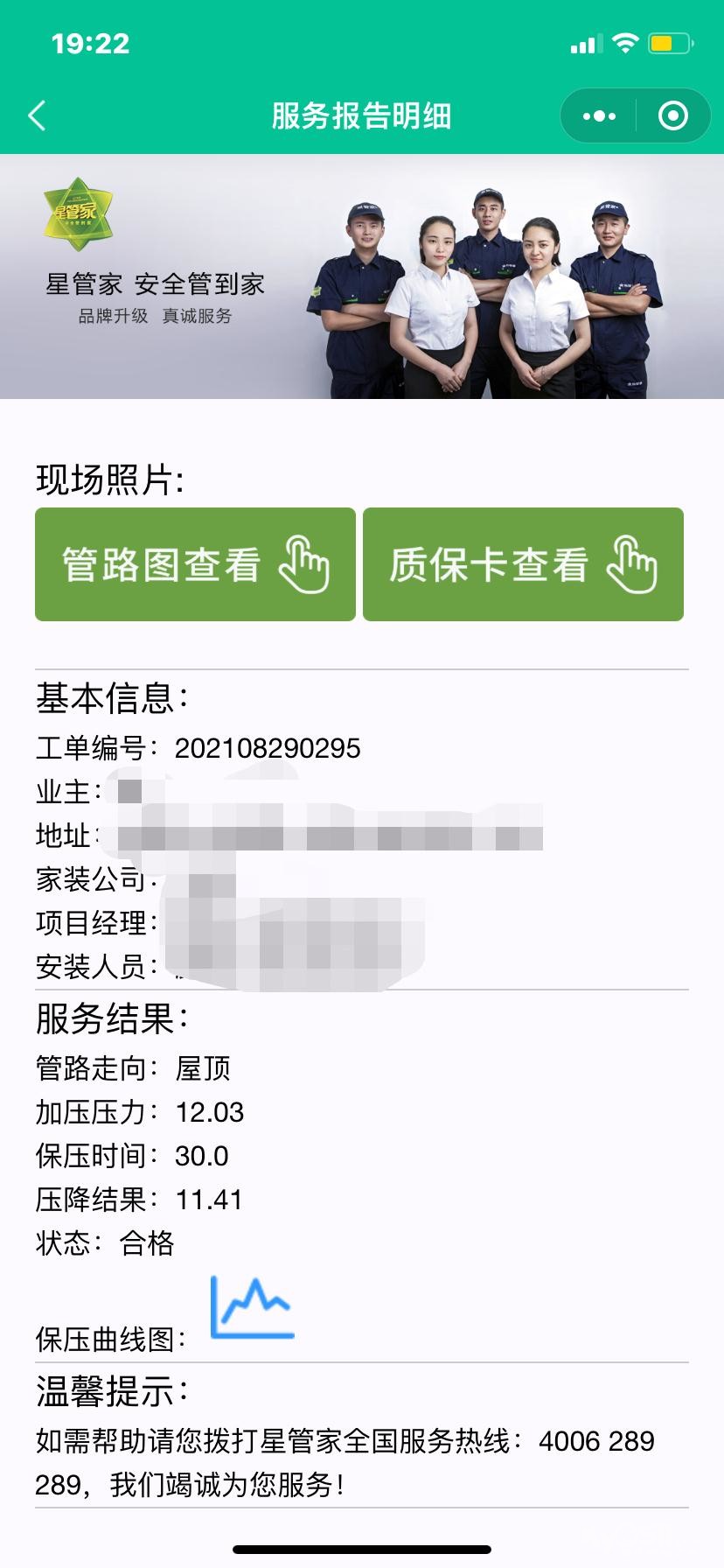This screenshot has height=1568, width=724.
Task: Open the pressure holding curve chart
Action: click(x=252, y=1308)
